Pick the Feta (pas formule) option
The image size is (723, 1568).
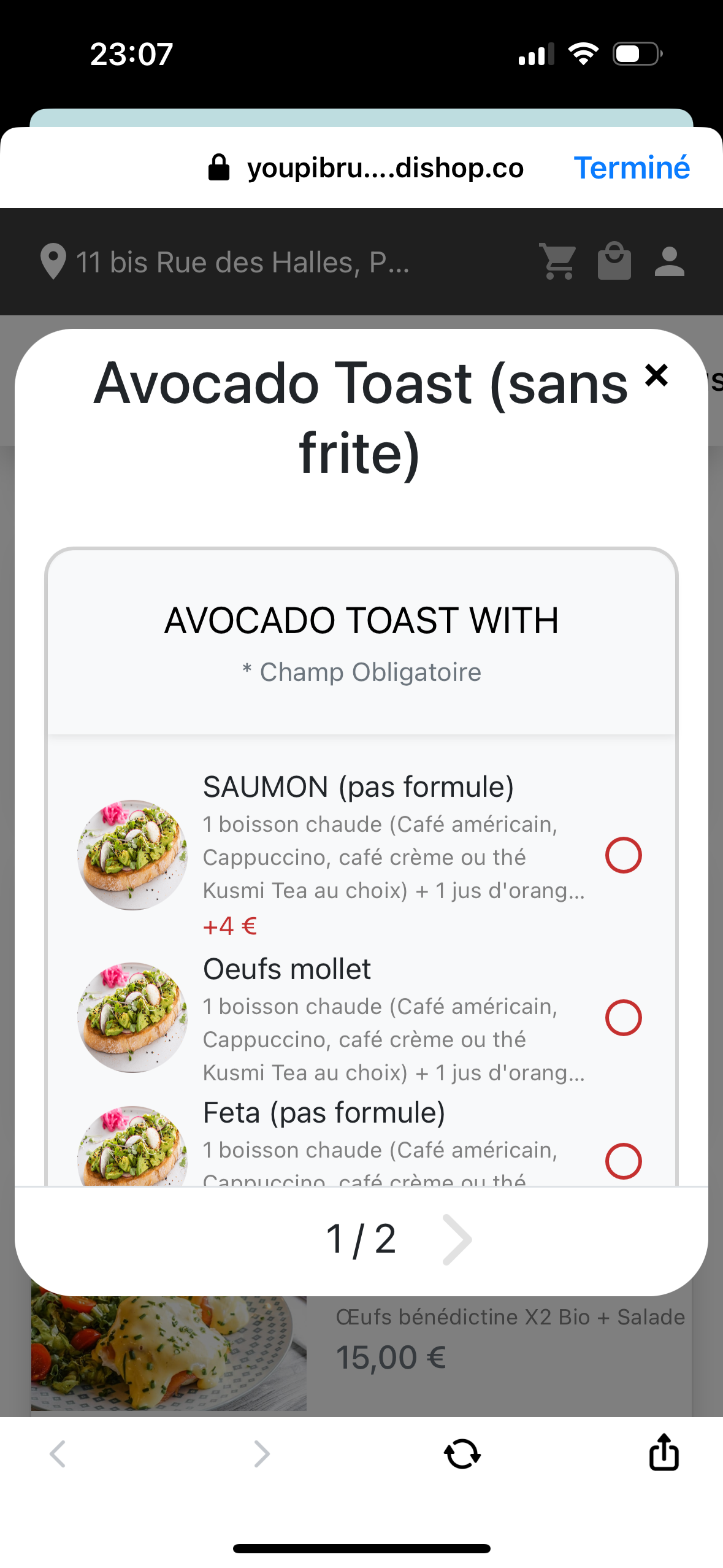click(x=623, y=1161)
